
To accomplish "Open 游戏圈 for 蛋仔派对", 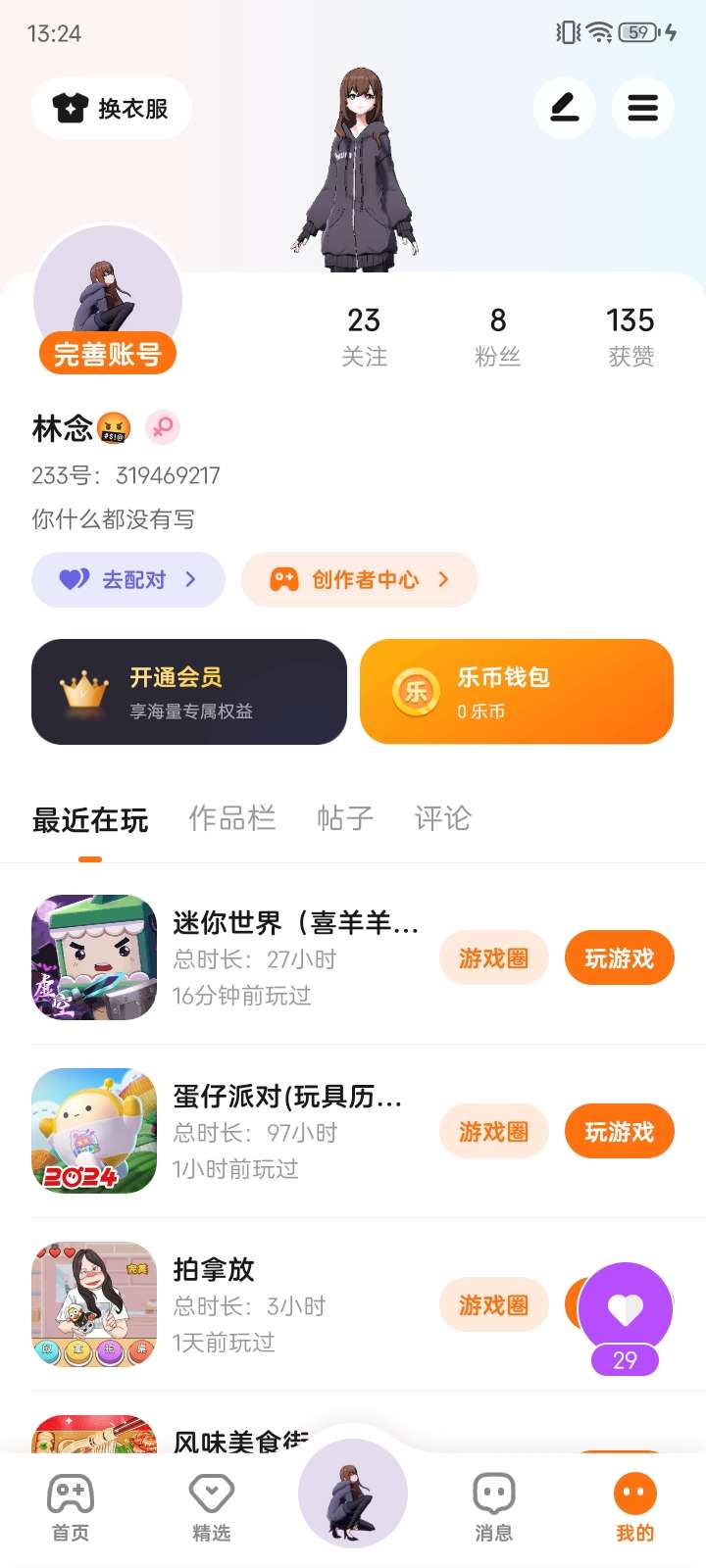I will click(x=493, y=1132).
